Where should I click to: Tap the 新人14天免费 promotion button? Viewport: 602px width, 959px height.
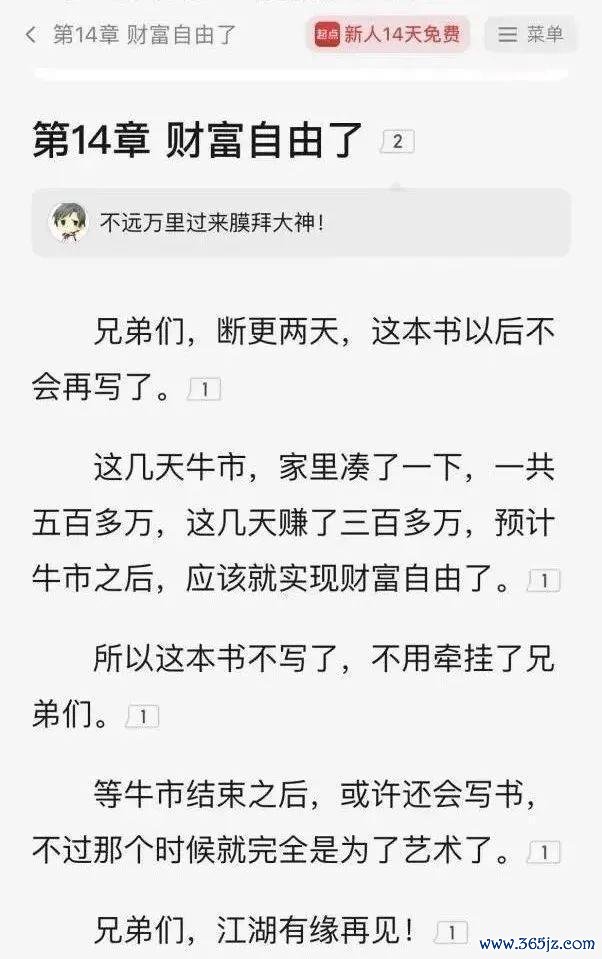click(x=388, y=35)
